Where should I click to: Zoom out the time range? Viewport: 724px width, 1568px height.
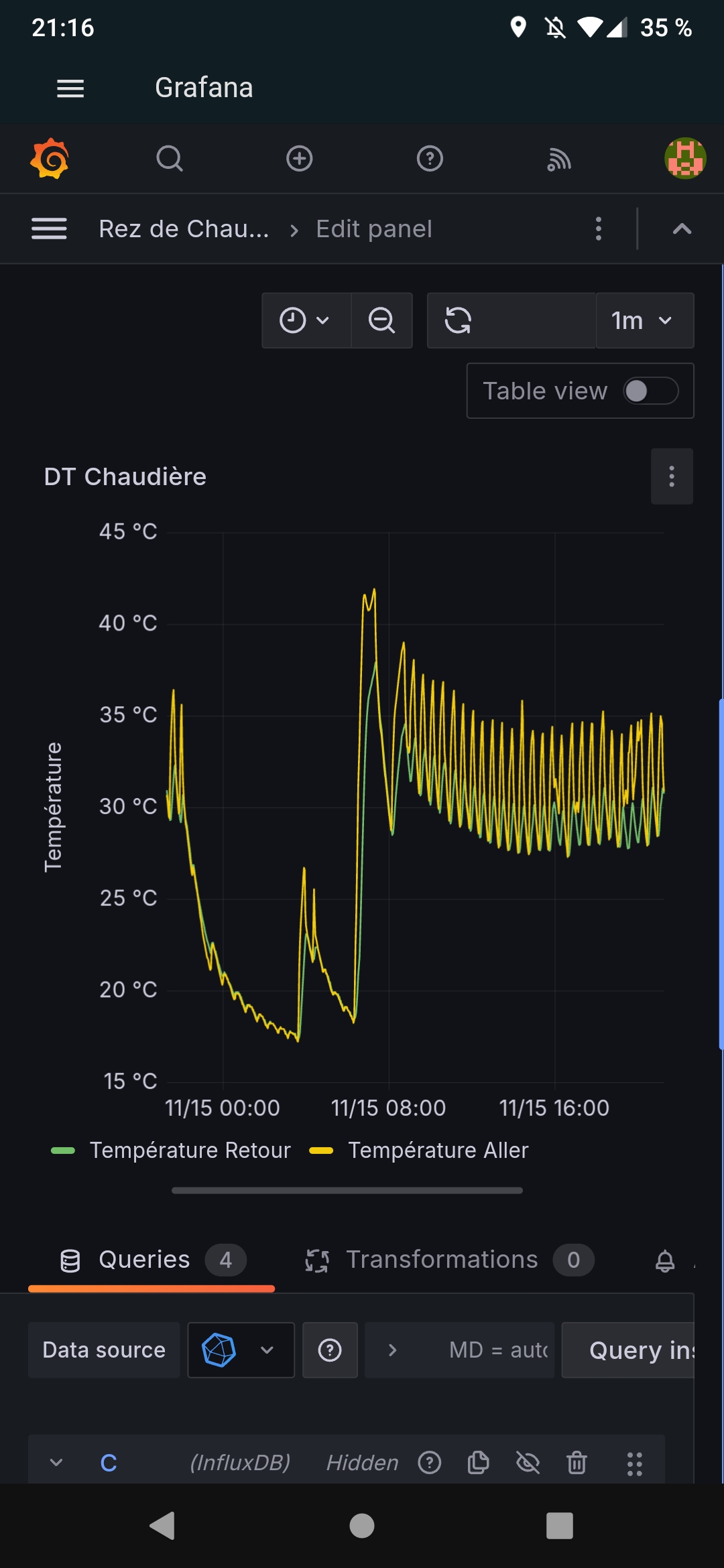pyautogui.click(x=381, y=320)
